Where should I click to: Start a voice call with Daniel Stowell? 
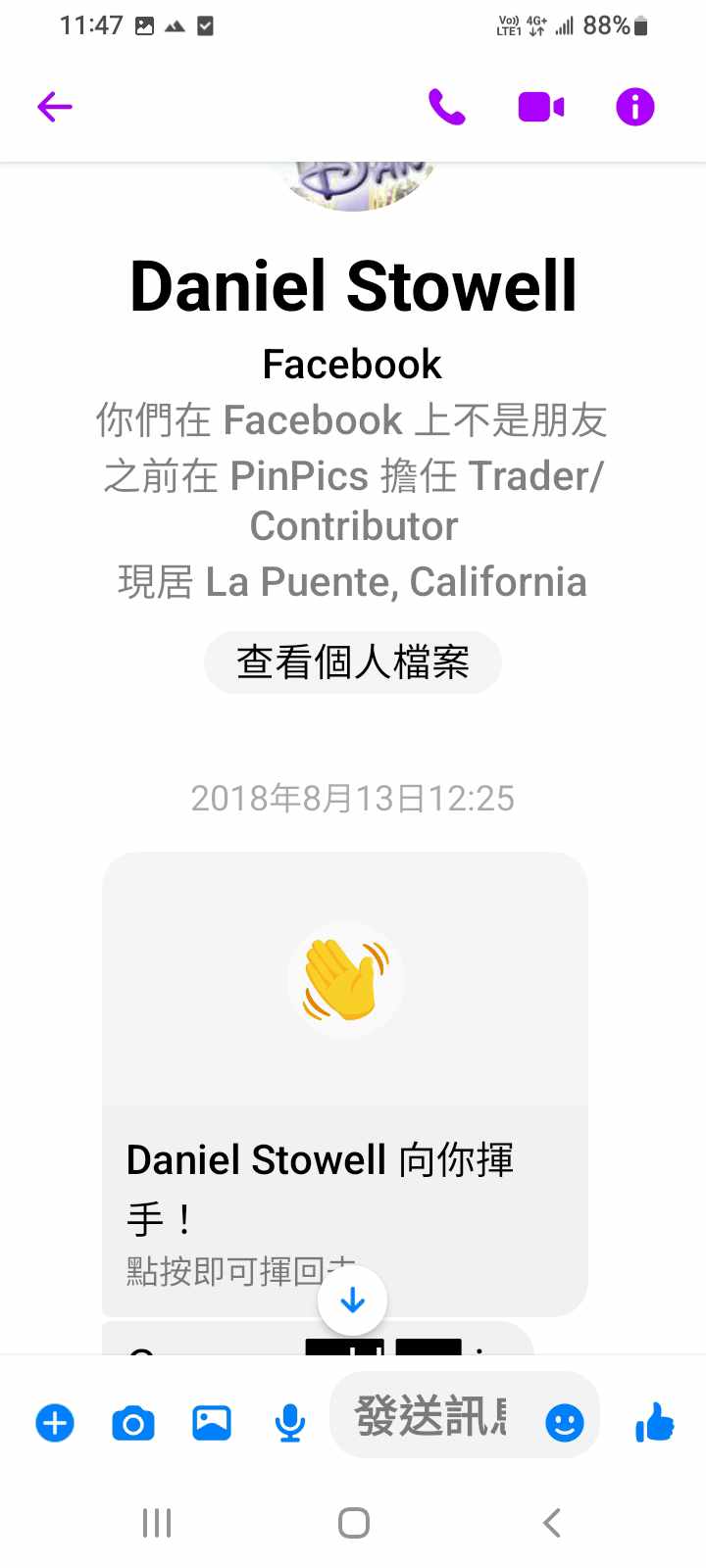coord(446,107)
